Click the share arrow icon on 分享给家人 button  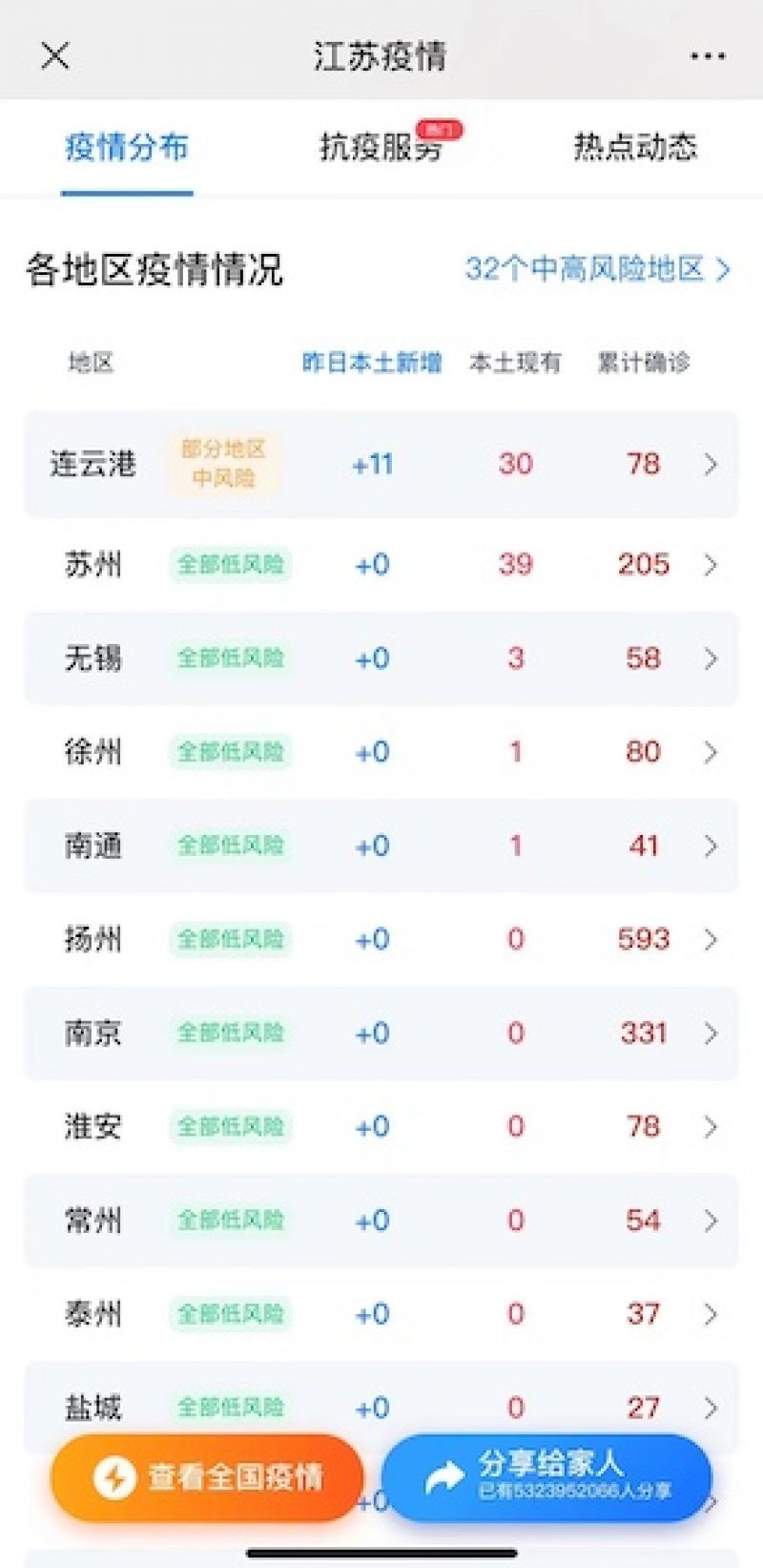[444, 1472]
